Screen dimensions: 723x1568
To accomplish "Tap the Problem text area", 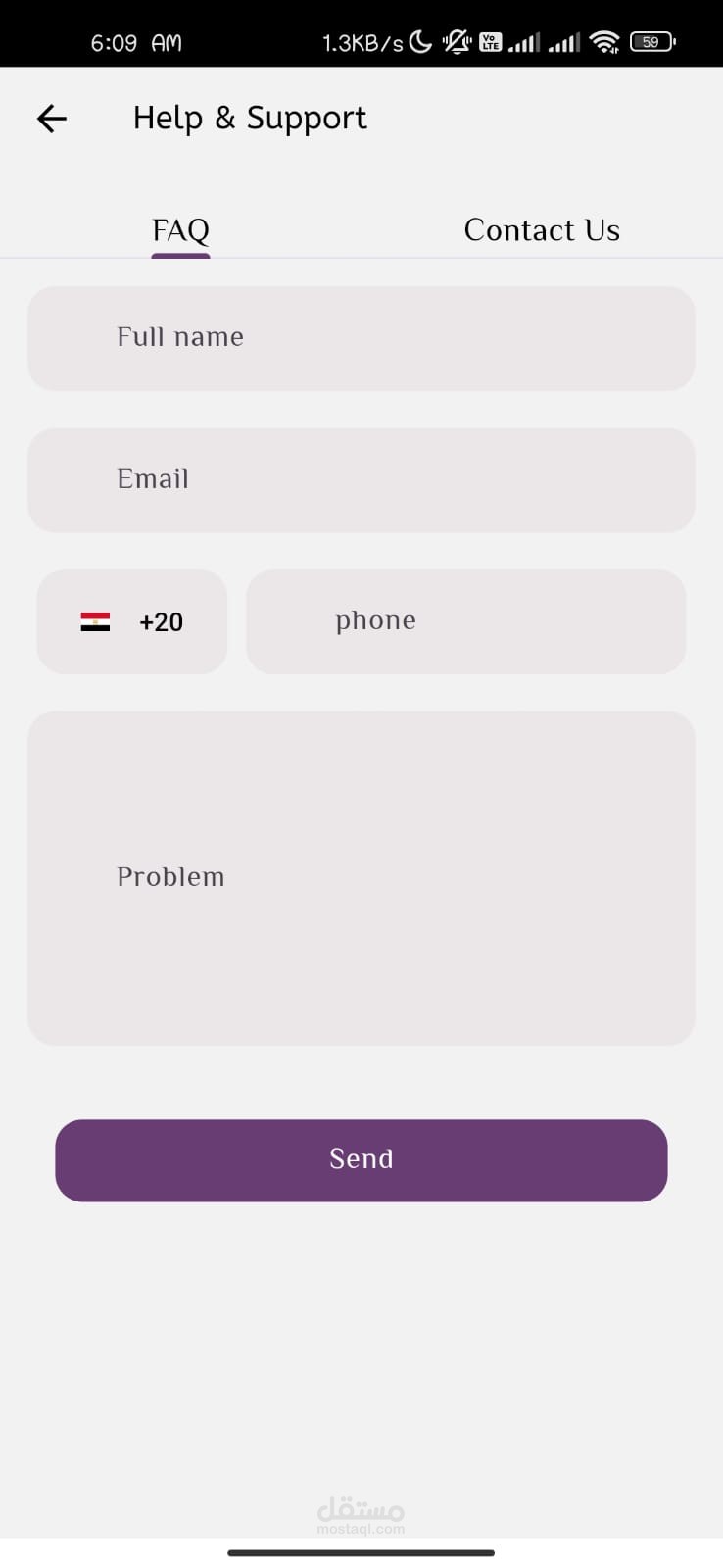I will 361,878.
